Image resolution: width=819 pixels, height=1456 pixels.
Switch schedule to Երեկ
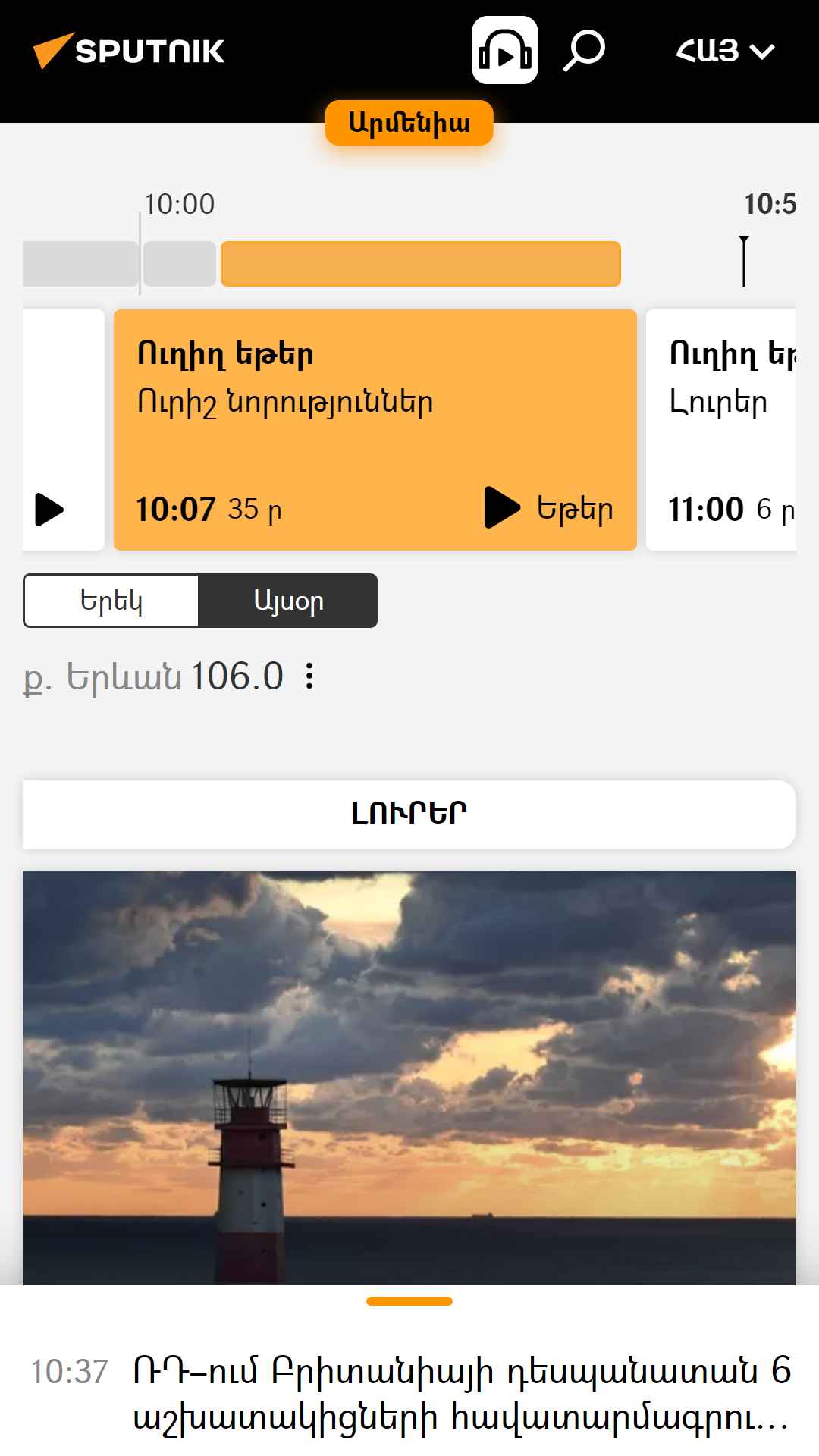(111, 601)
